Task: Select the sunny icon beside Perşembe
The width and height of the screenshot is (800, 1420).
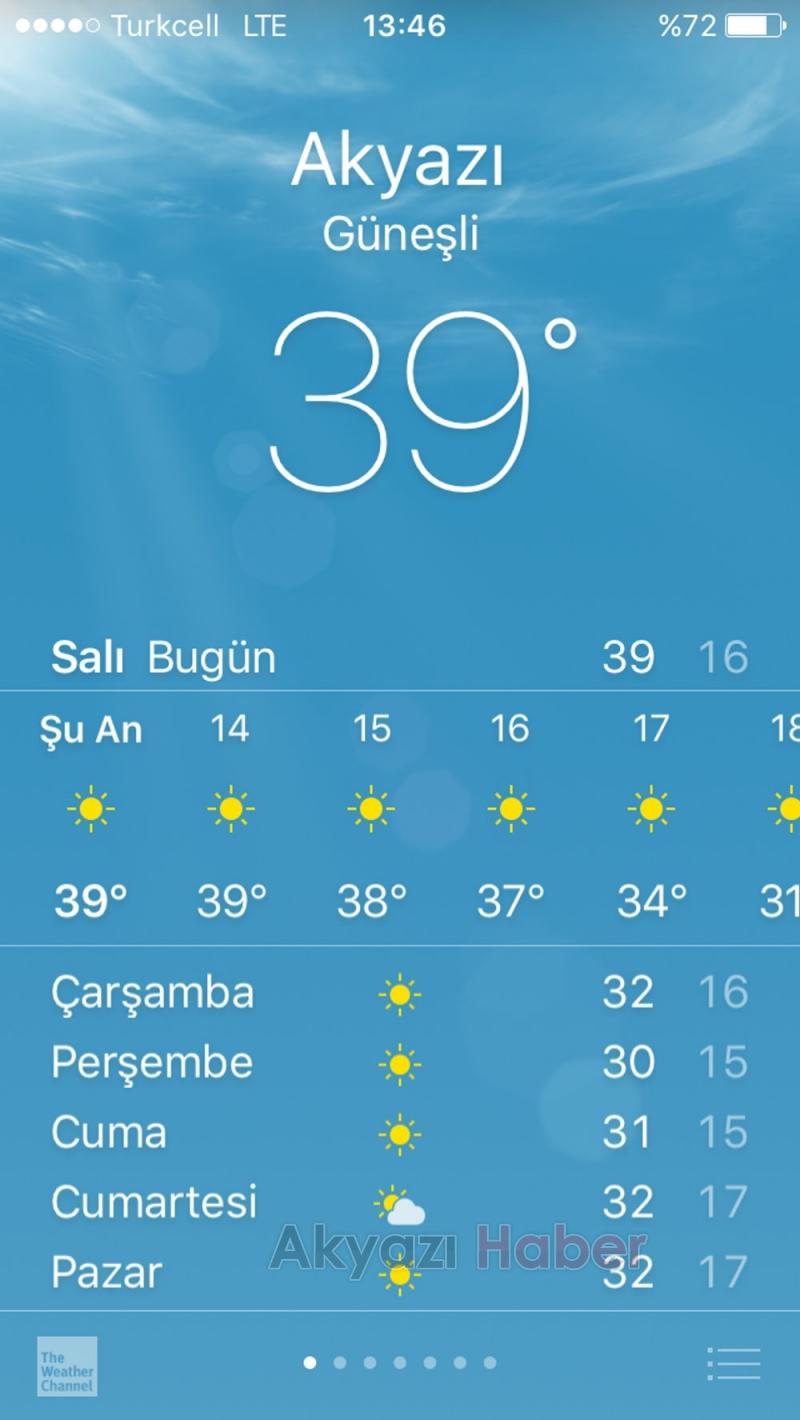Action: tap(400, 1063)
